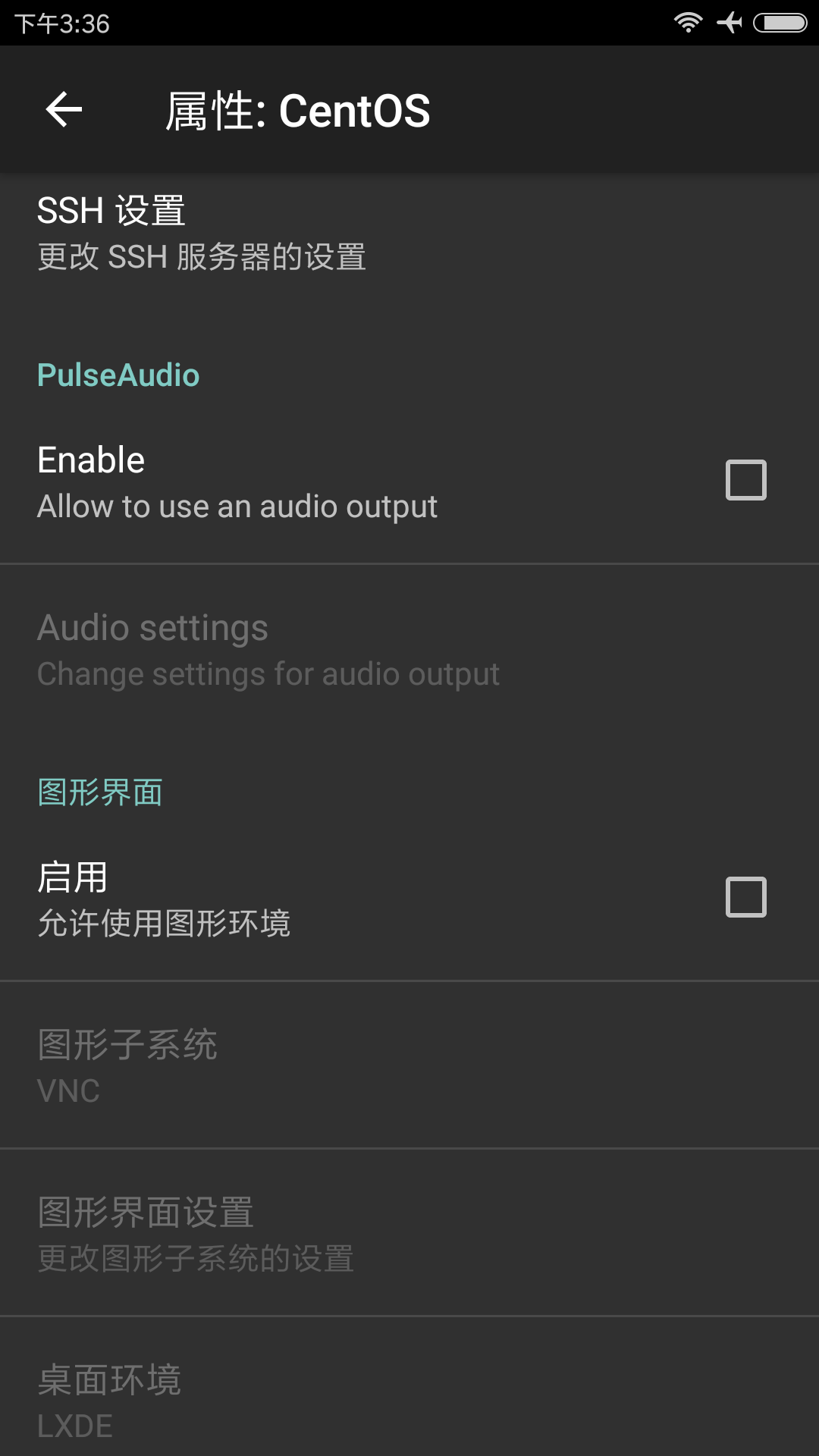Tick the 启用 图形环境 checkbox
Screen dimensions: 819x1456
tap(745, 897)
